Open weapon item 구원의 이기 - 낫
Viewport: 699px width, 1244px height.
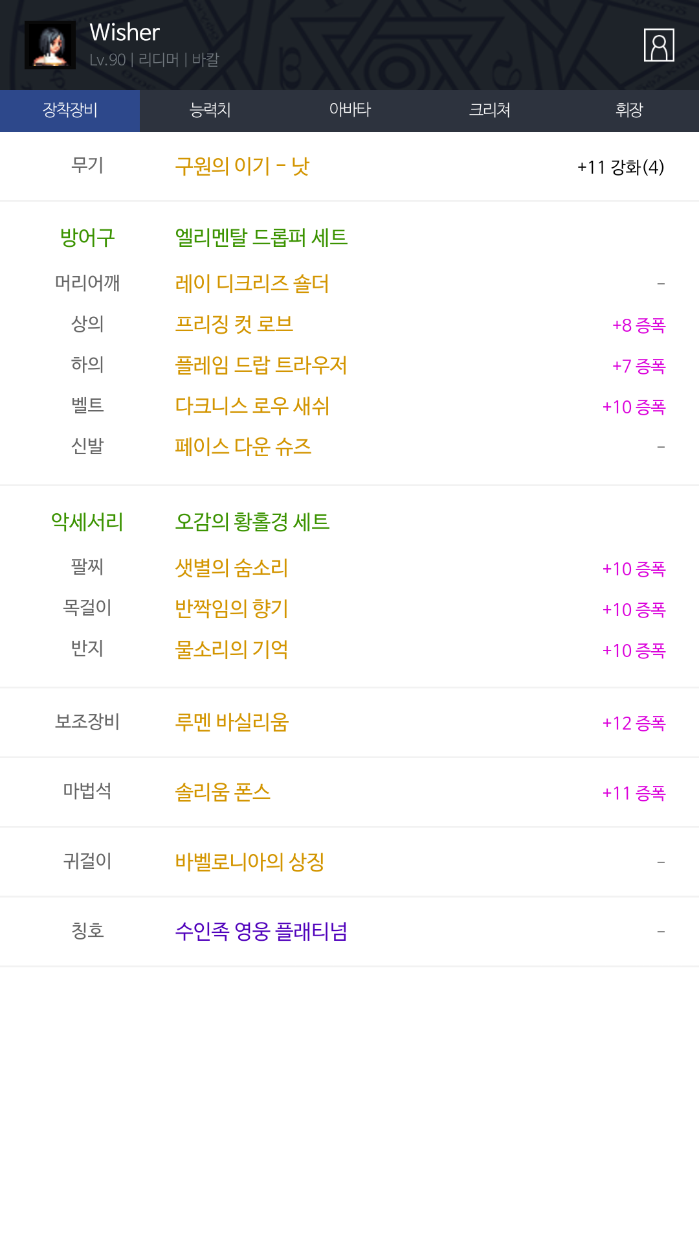click(242, 167)
